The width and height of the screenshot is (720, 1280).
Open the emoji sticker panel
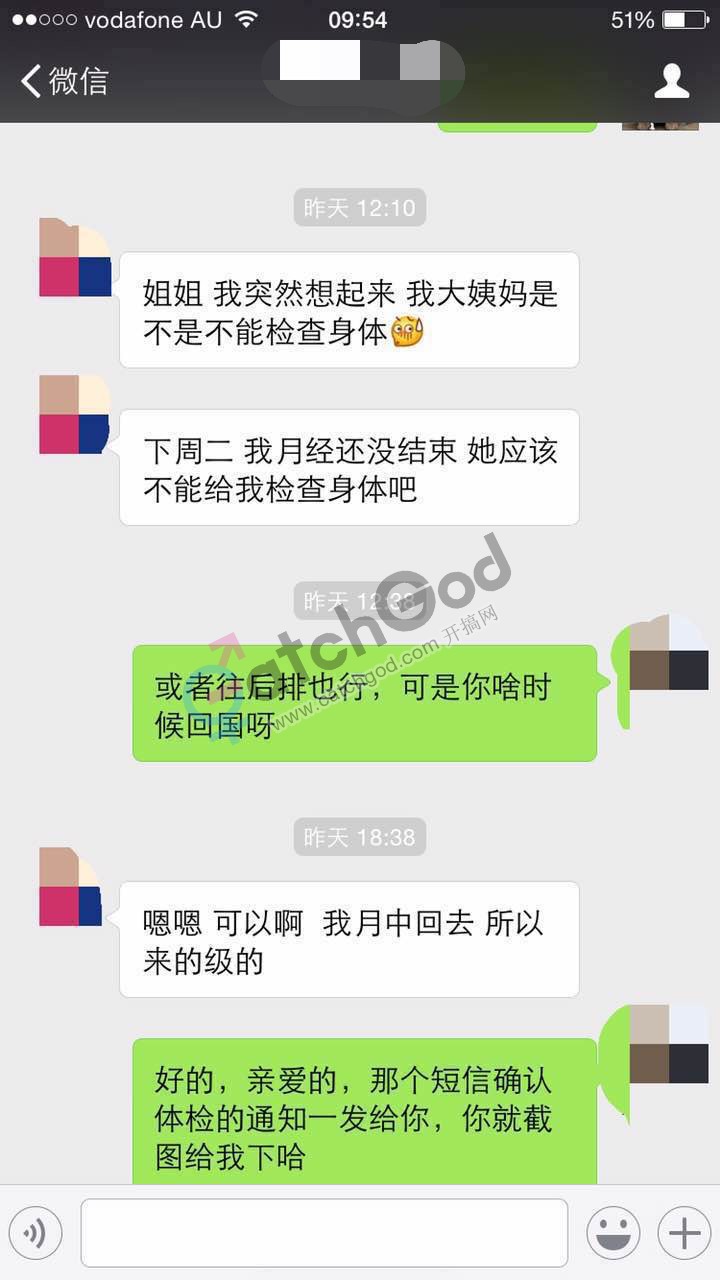point(613,1233)
